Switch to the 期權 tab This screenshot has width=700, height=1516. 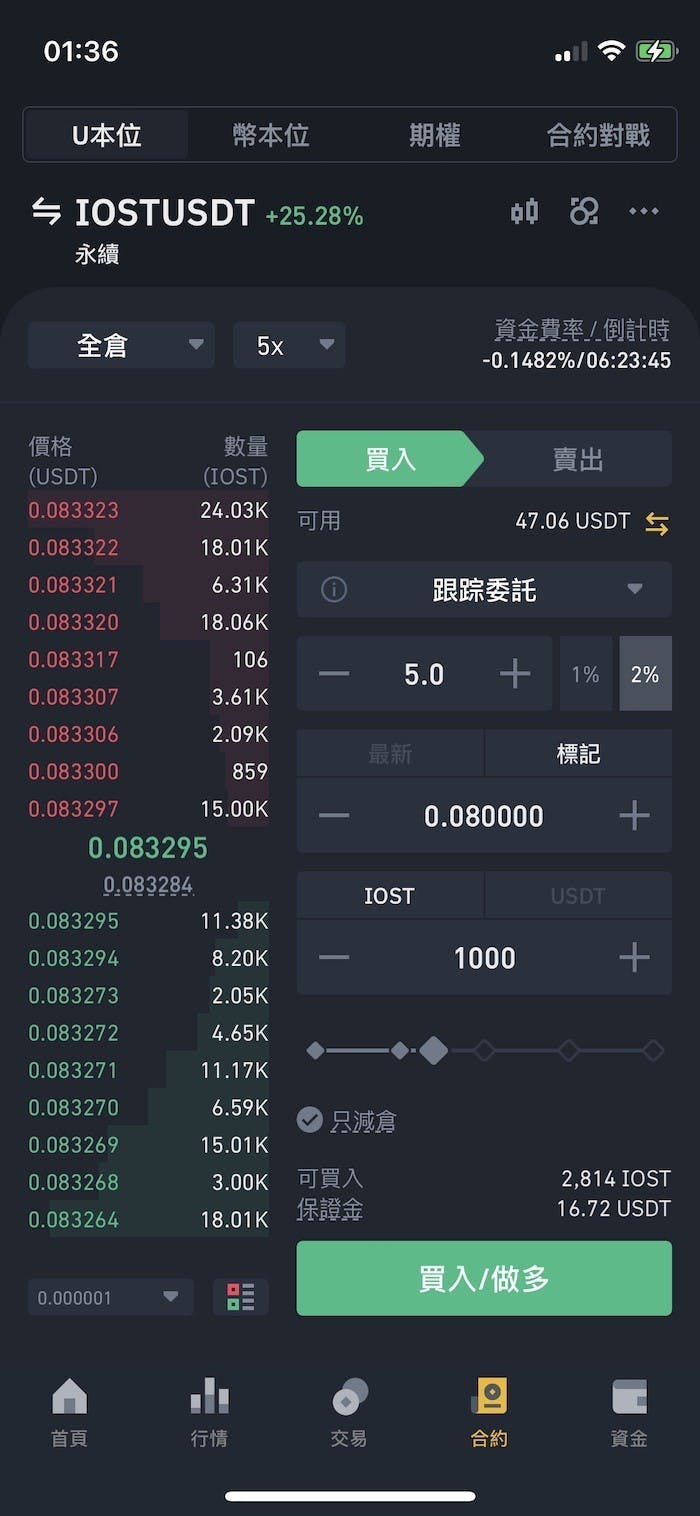[x=435, y=135]
